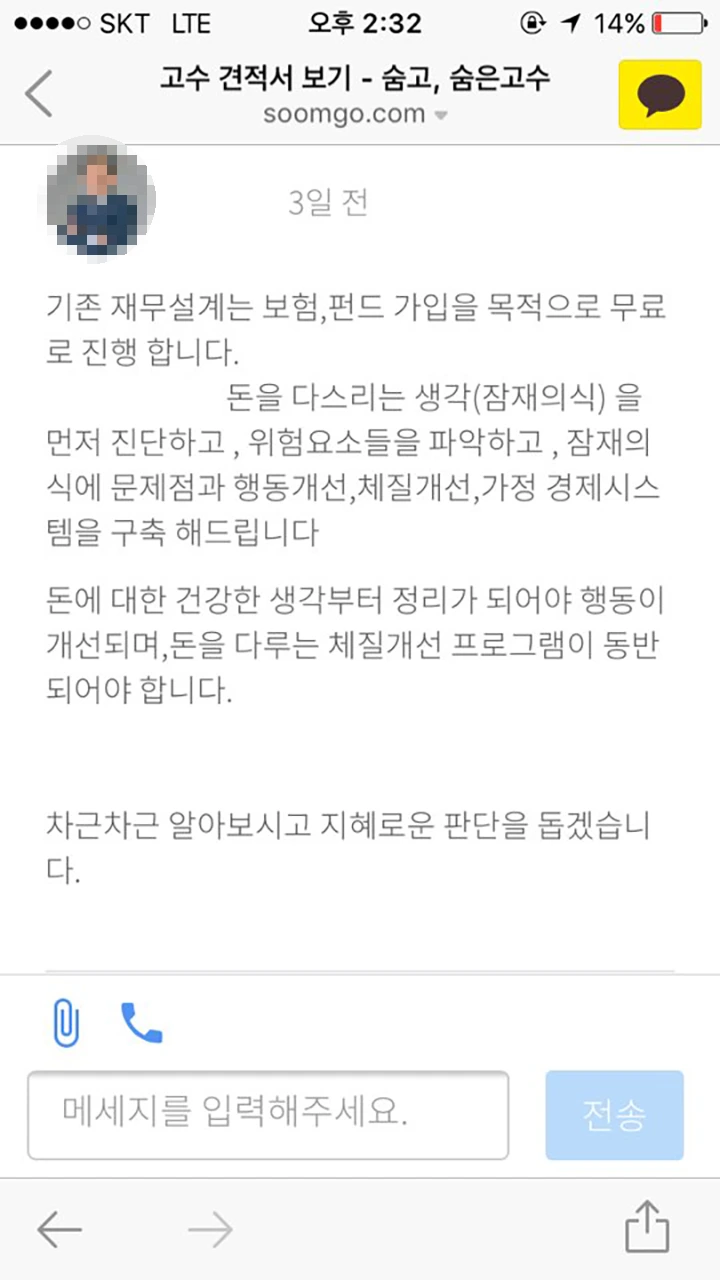
Task: Tap the greyed-out forward navigation arrow
Action: coord(209,1229)
